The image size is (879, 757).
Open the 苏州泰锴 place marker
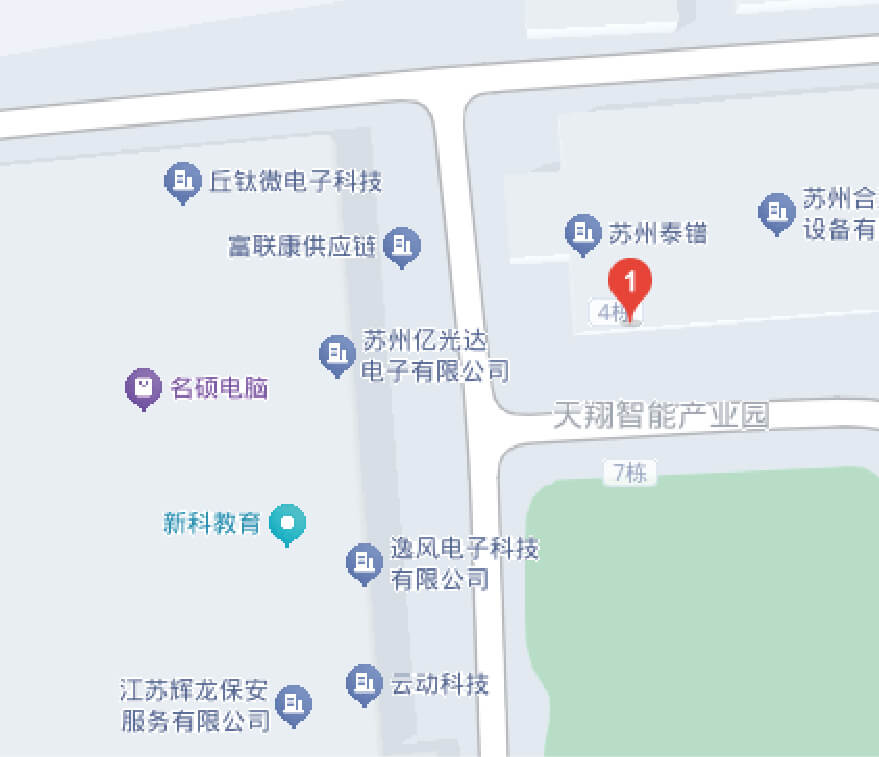[582, 234]
